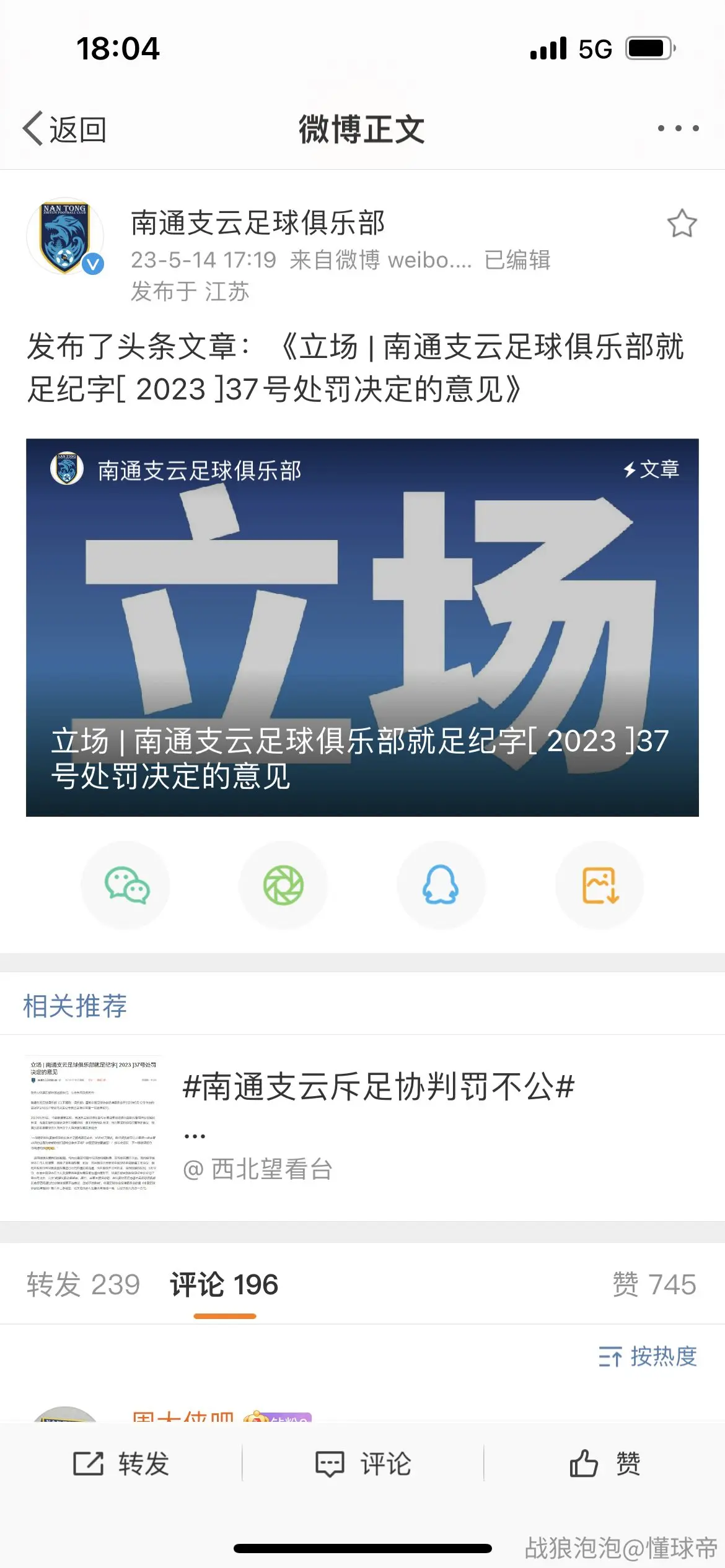Open the three-dot overflow menu
The width and height of the screenshot is (725, 1568).
[x=678, y=128]
